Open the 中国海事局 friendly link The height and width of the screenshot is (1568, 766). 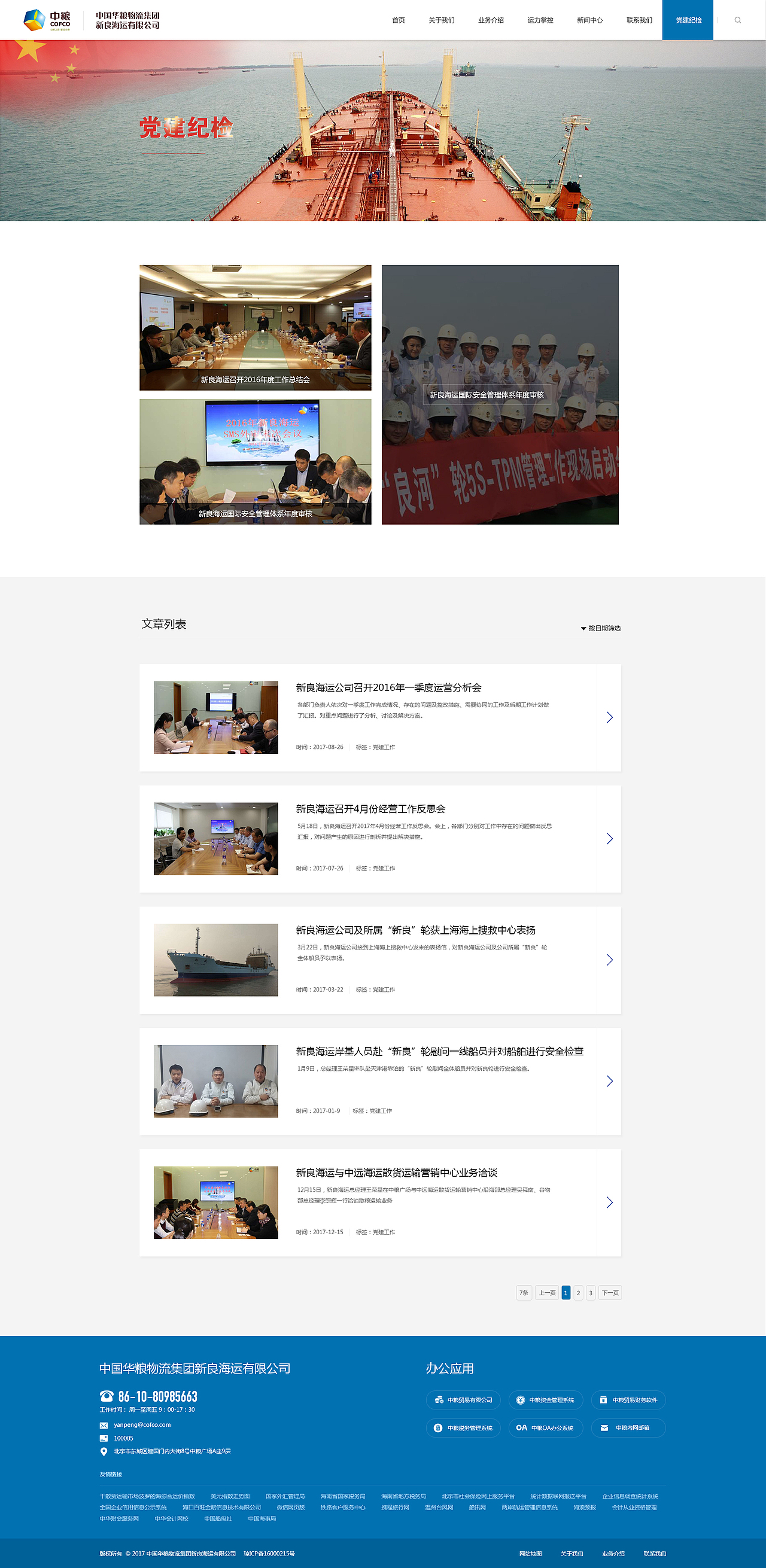[262, 1518]
